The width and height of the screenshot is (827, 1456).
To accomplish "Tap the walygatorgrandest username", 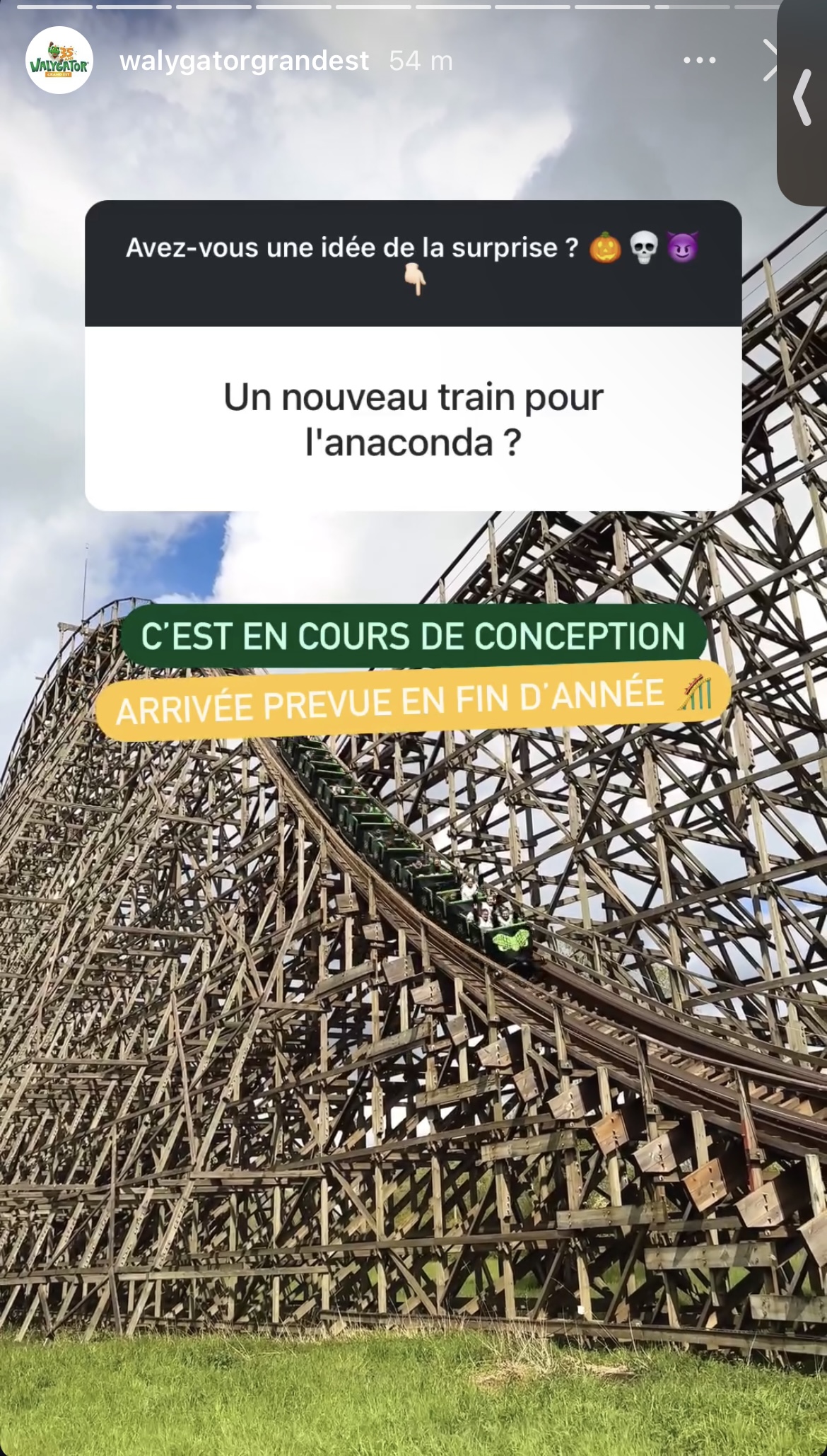I will pos(244,62).
